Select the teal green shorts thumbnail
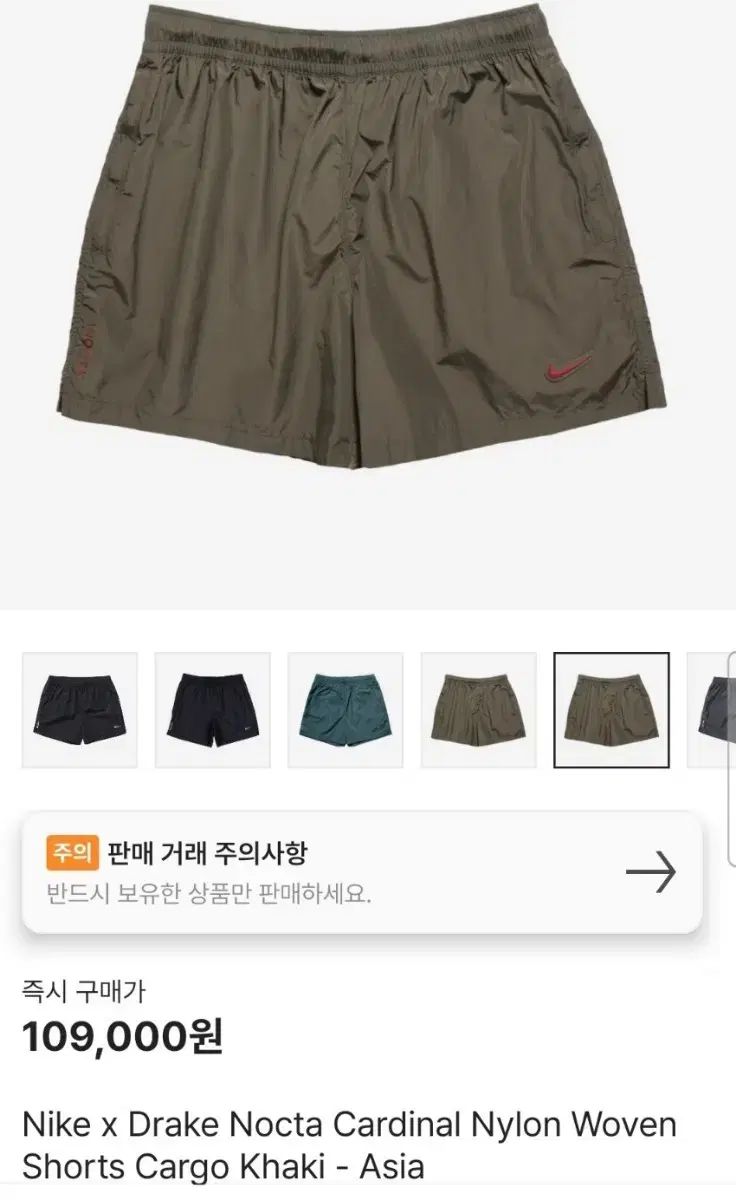 [x=345, y=710]
